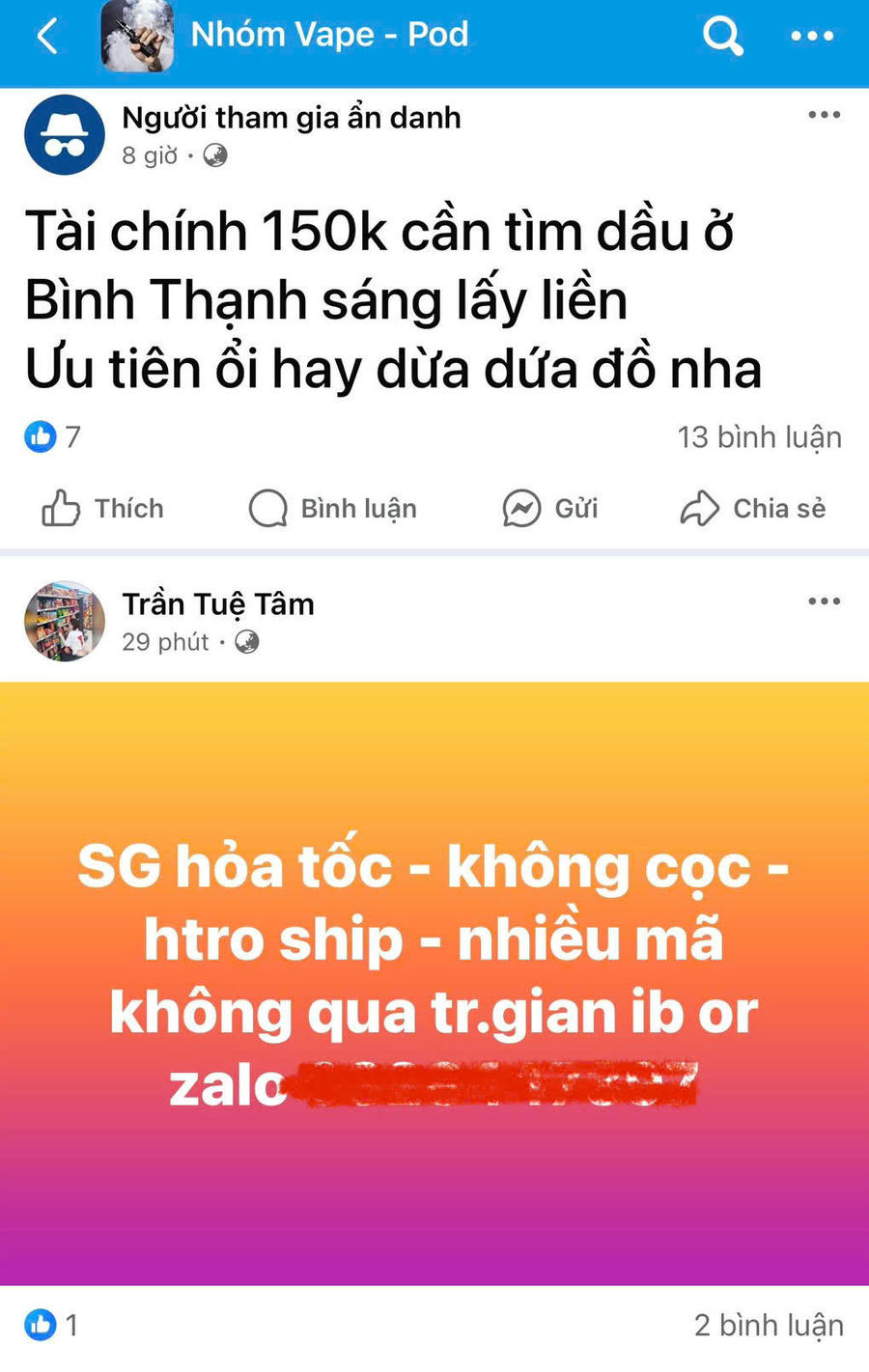Open the group's overflow menu in header
This screenshot has height=1372, width=869.
(812, 37)
